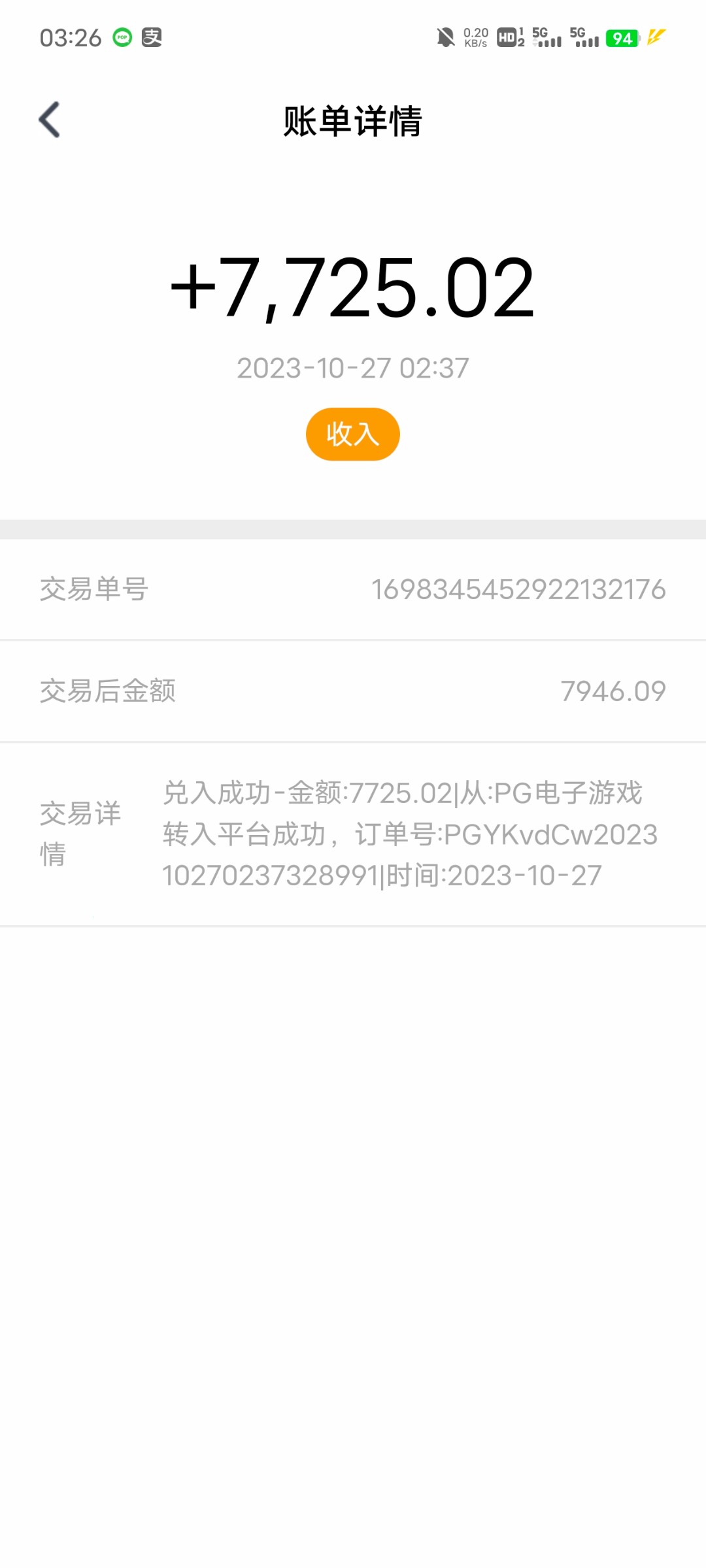Image resolution: width=706 pixels, height=1568 pixels.
Task: Select the 账单详情 page title
Action: pos(352,122)
